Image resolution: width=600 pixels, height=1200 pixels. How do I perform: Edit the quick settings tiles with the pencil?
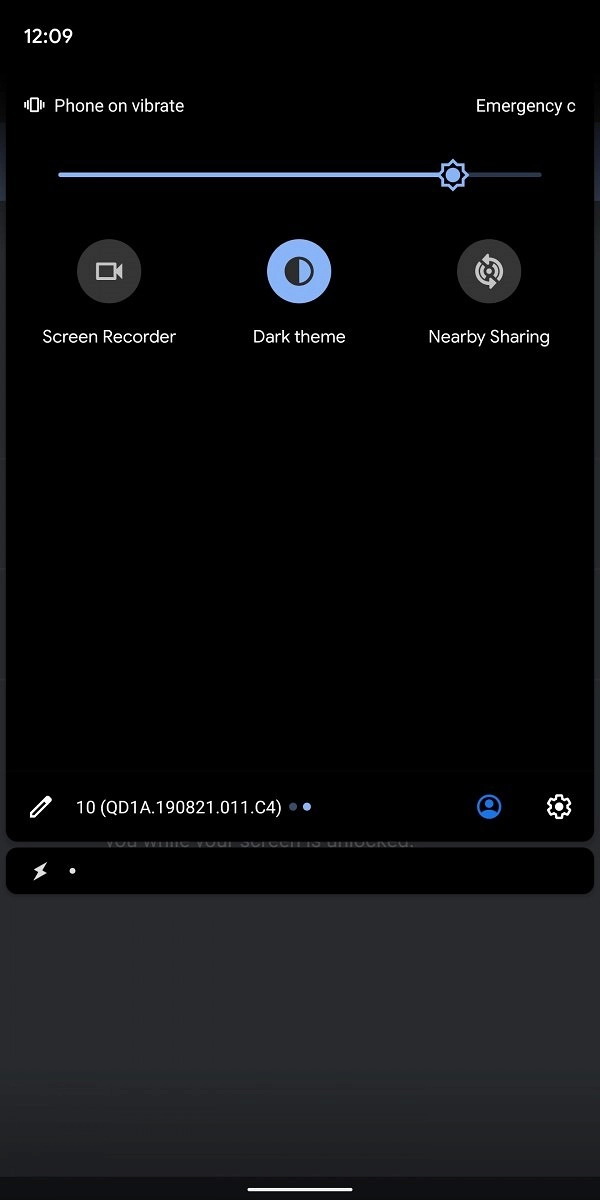coord(40,807)
